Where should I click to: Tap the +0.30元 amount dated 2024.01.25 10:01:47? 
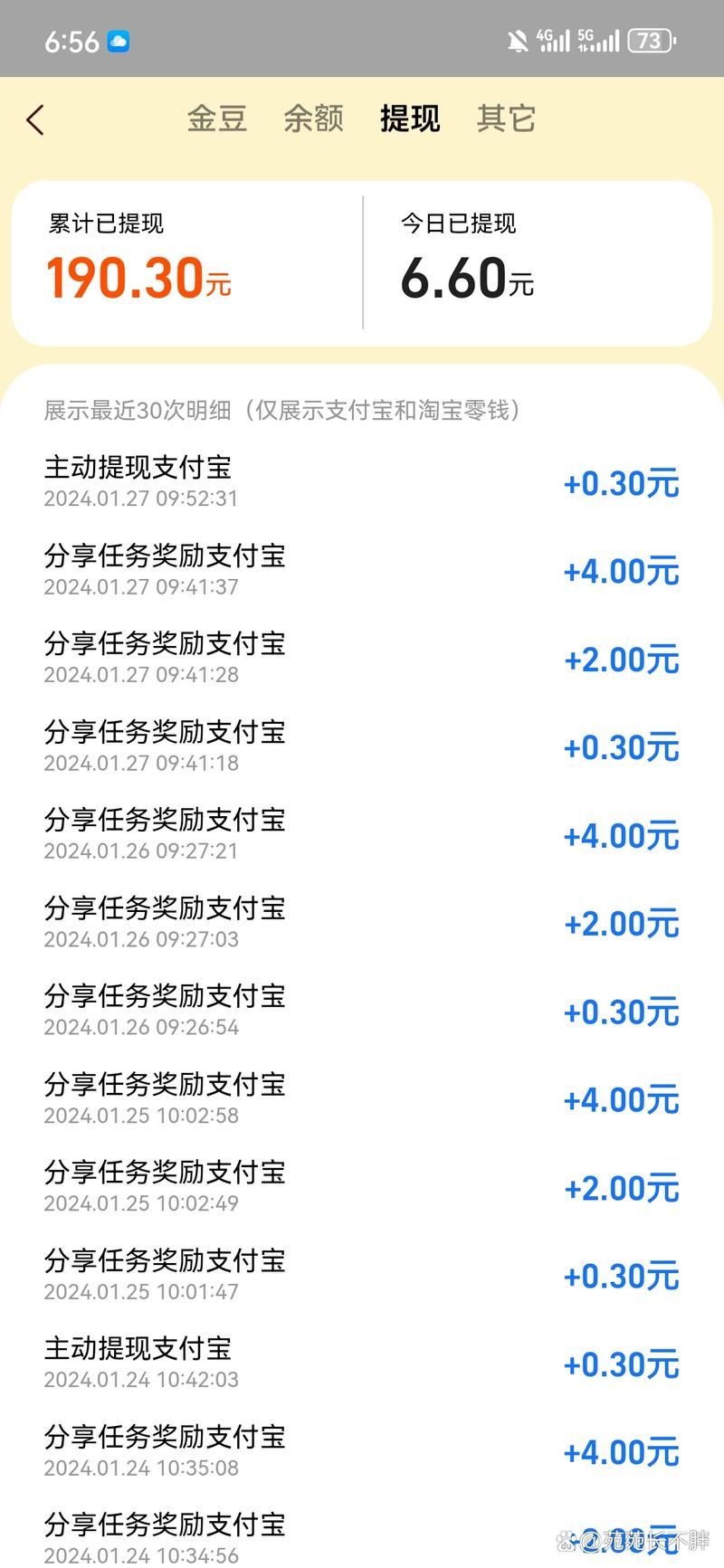coord(620,1276)
